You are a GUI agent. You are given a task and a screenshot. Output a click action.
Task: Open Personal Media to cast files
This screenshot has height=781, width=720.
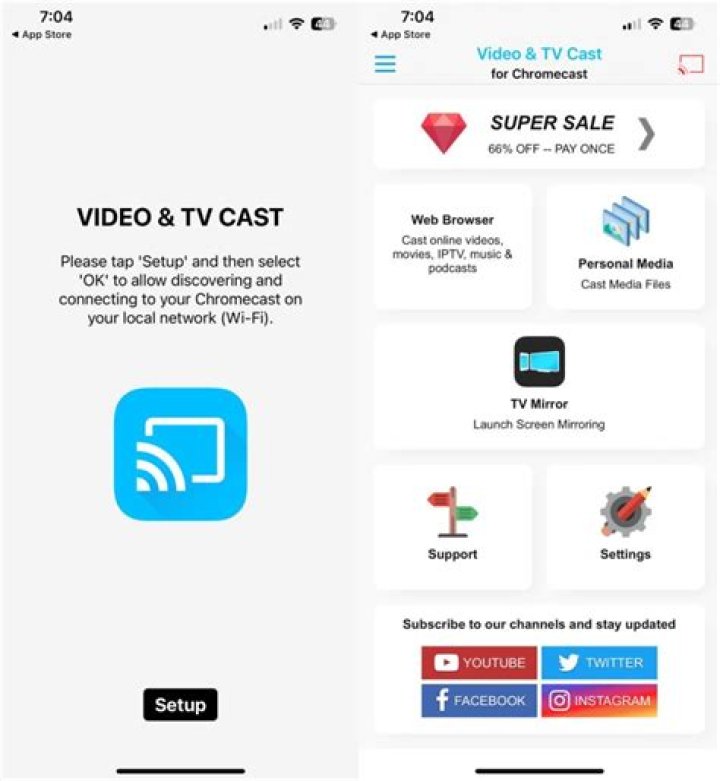click(625, 246)
